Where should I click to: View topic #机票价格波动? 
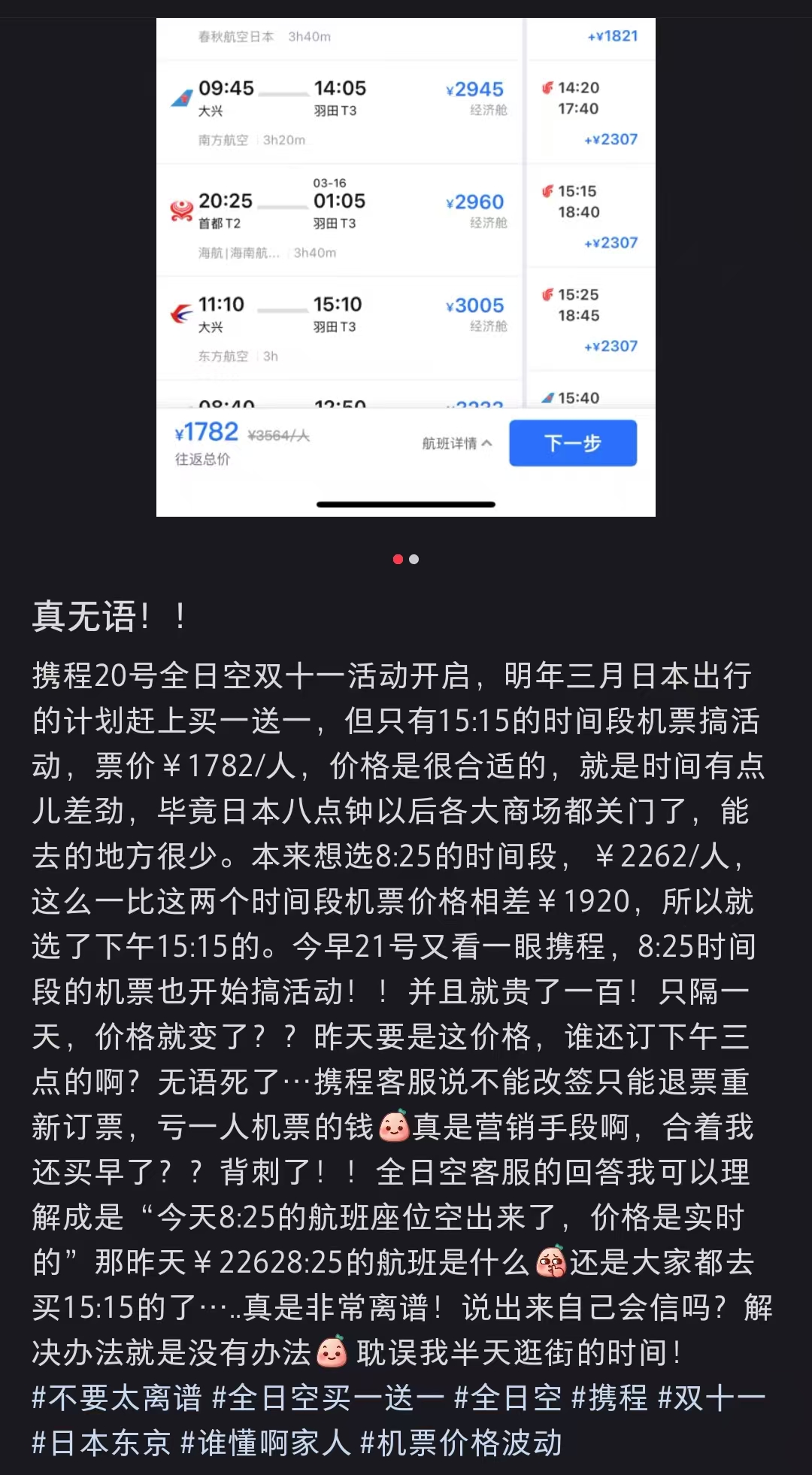(461, 1443)
